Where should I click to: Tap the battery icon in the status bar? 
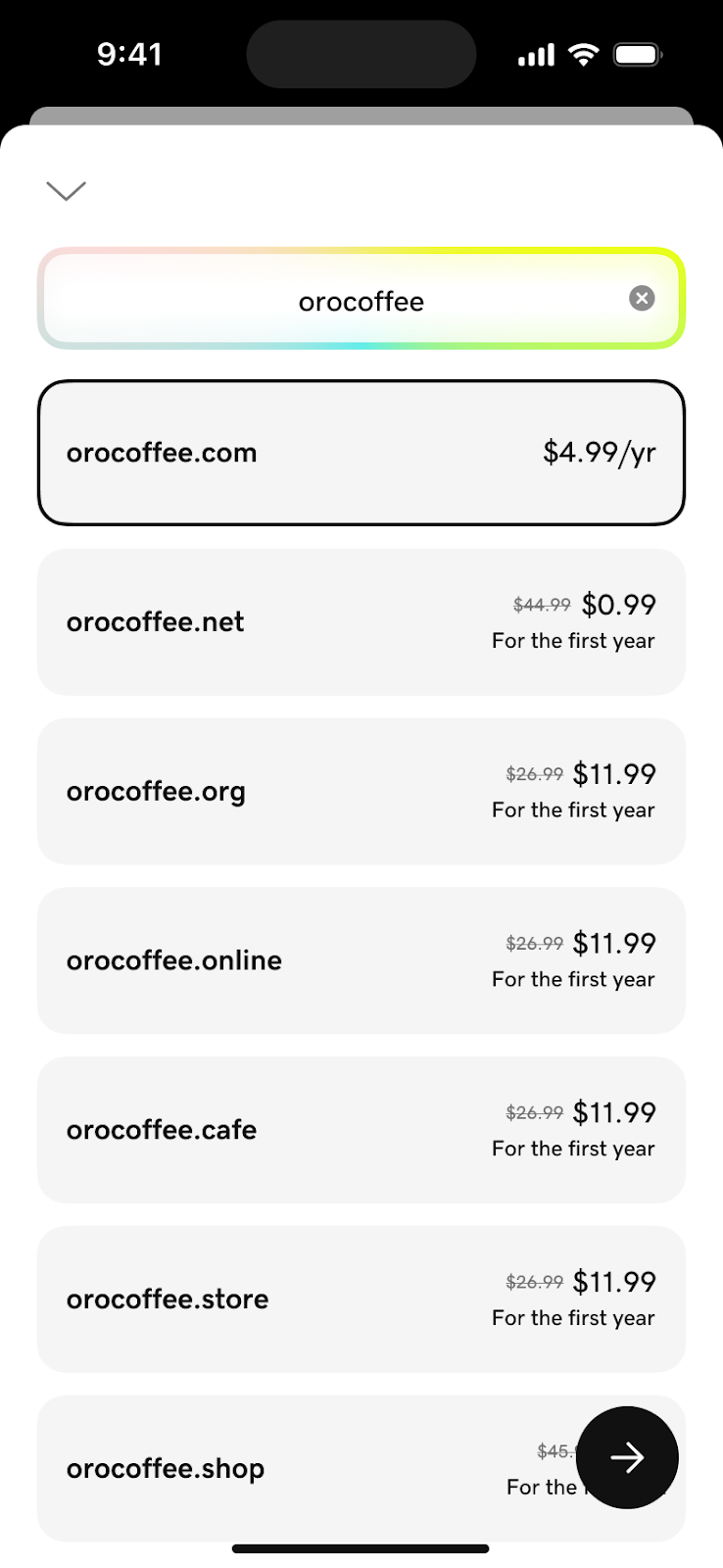[x=637, y=55]
